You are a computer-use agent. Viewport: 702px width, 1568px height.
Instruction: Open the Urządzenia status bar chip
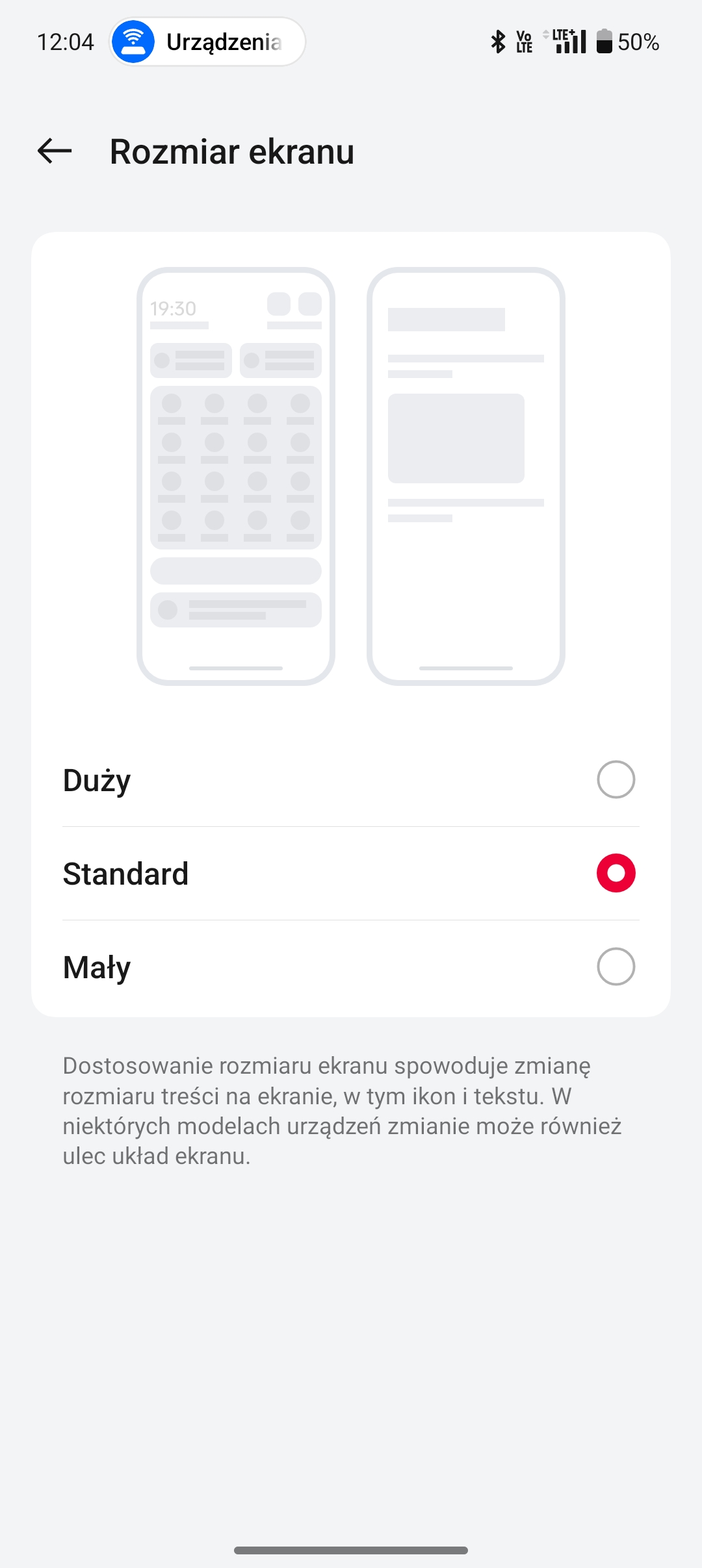[207, 42]
